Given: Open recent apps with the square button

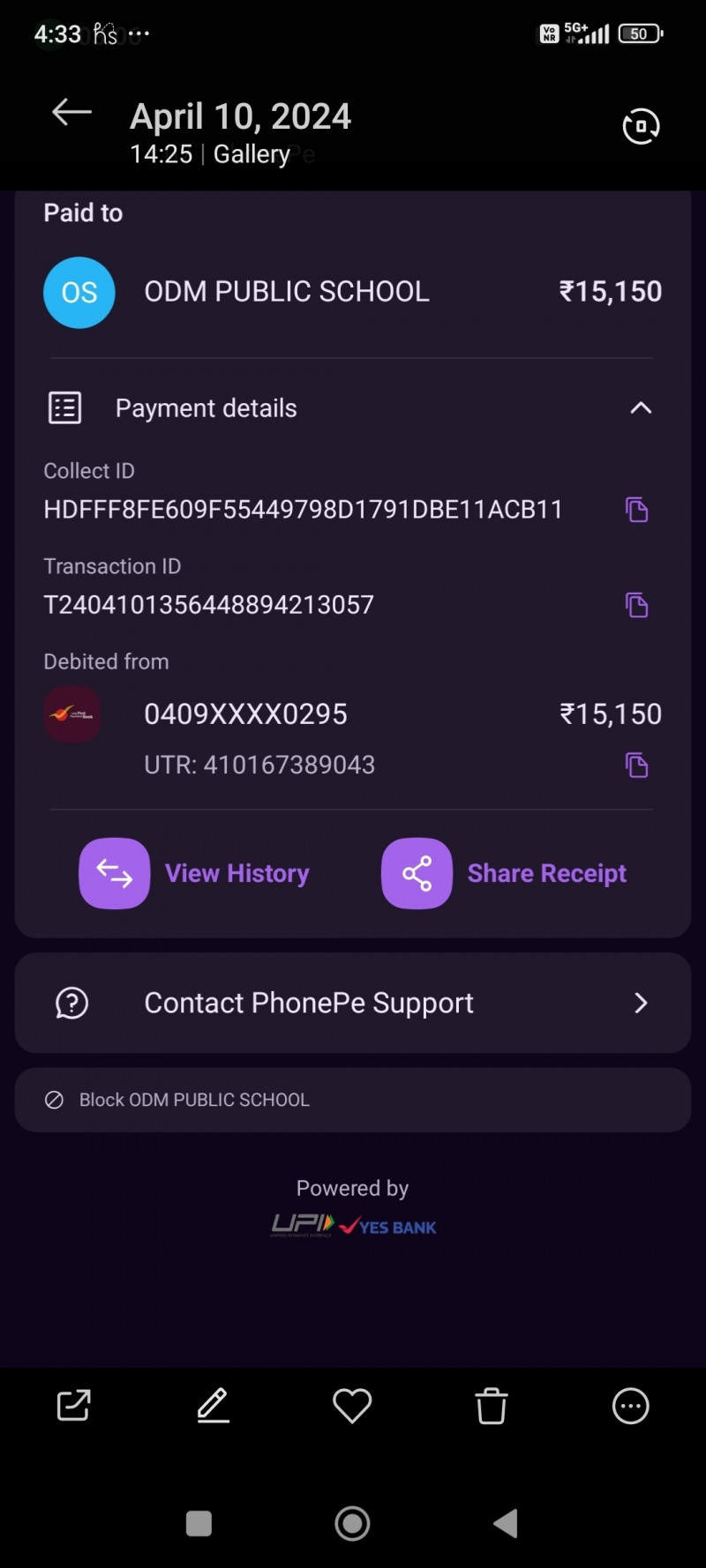Looking at the screenshot, I should [x=199, y=1523].
